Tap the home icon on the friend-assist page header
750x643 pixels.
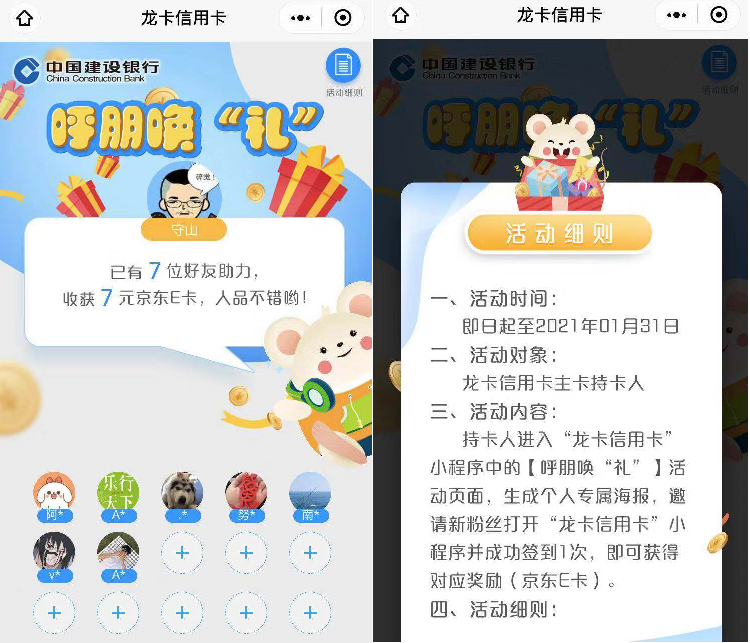[x=24, y=18]
